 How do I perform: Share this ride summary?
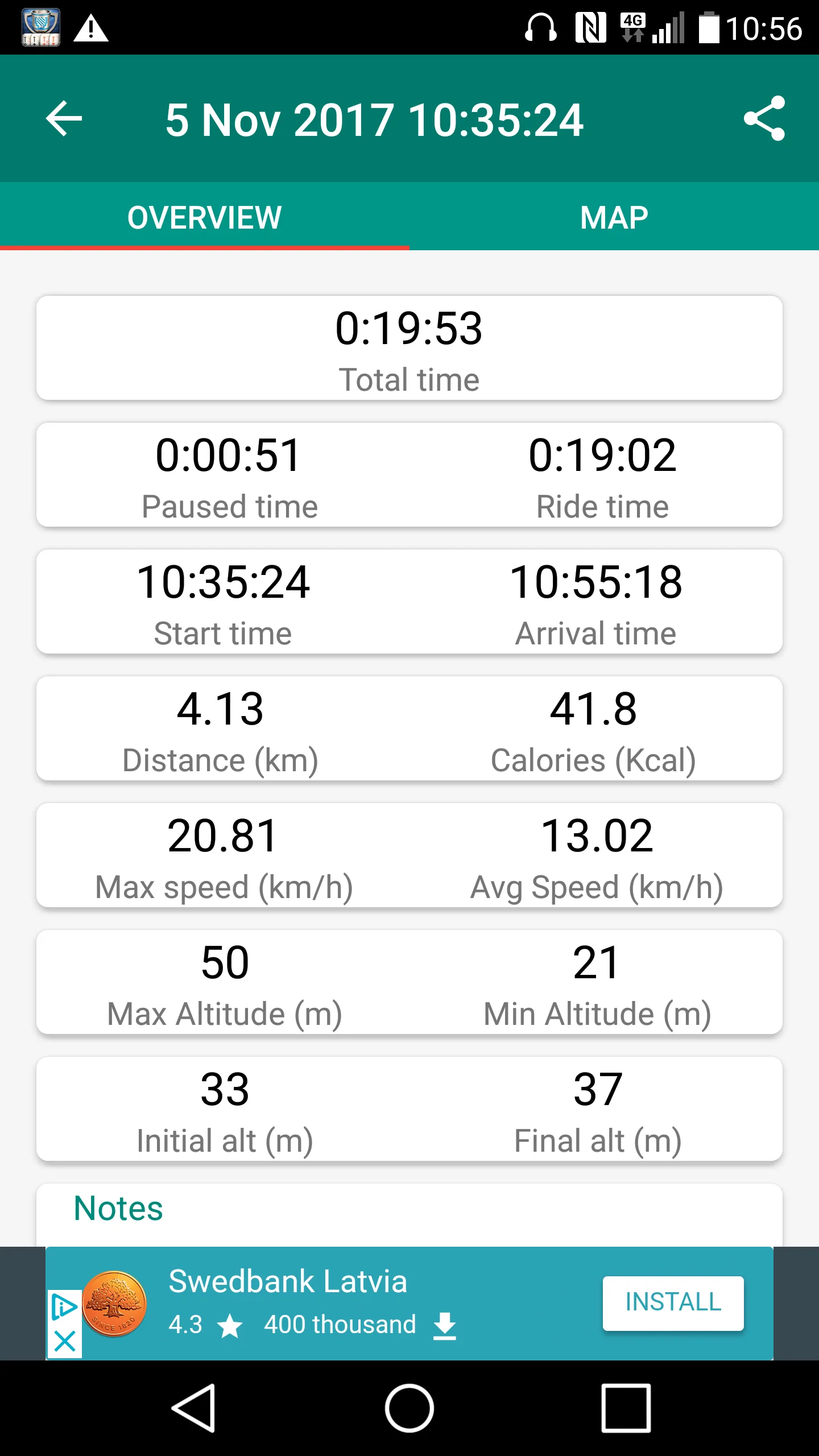tap(764, 118)
